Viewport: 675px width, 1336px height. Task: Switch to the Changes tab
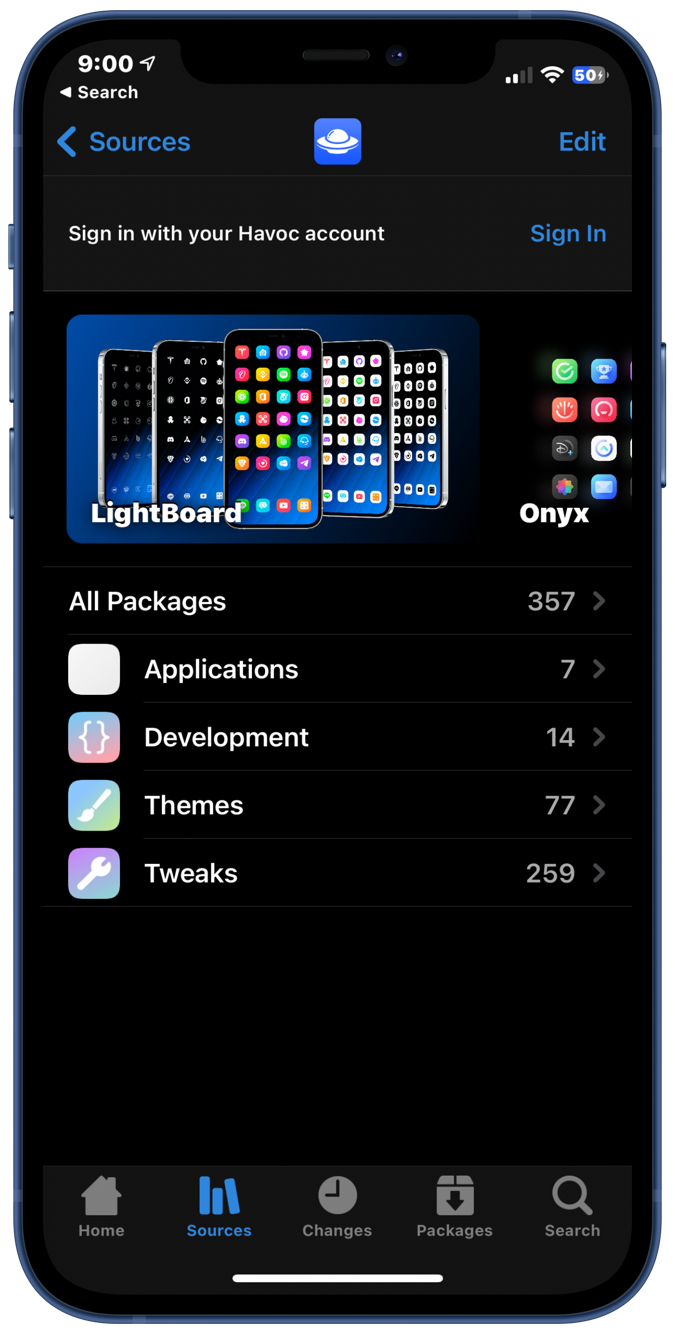[x=337, y=1207]
